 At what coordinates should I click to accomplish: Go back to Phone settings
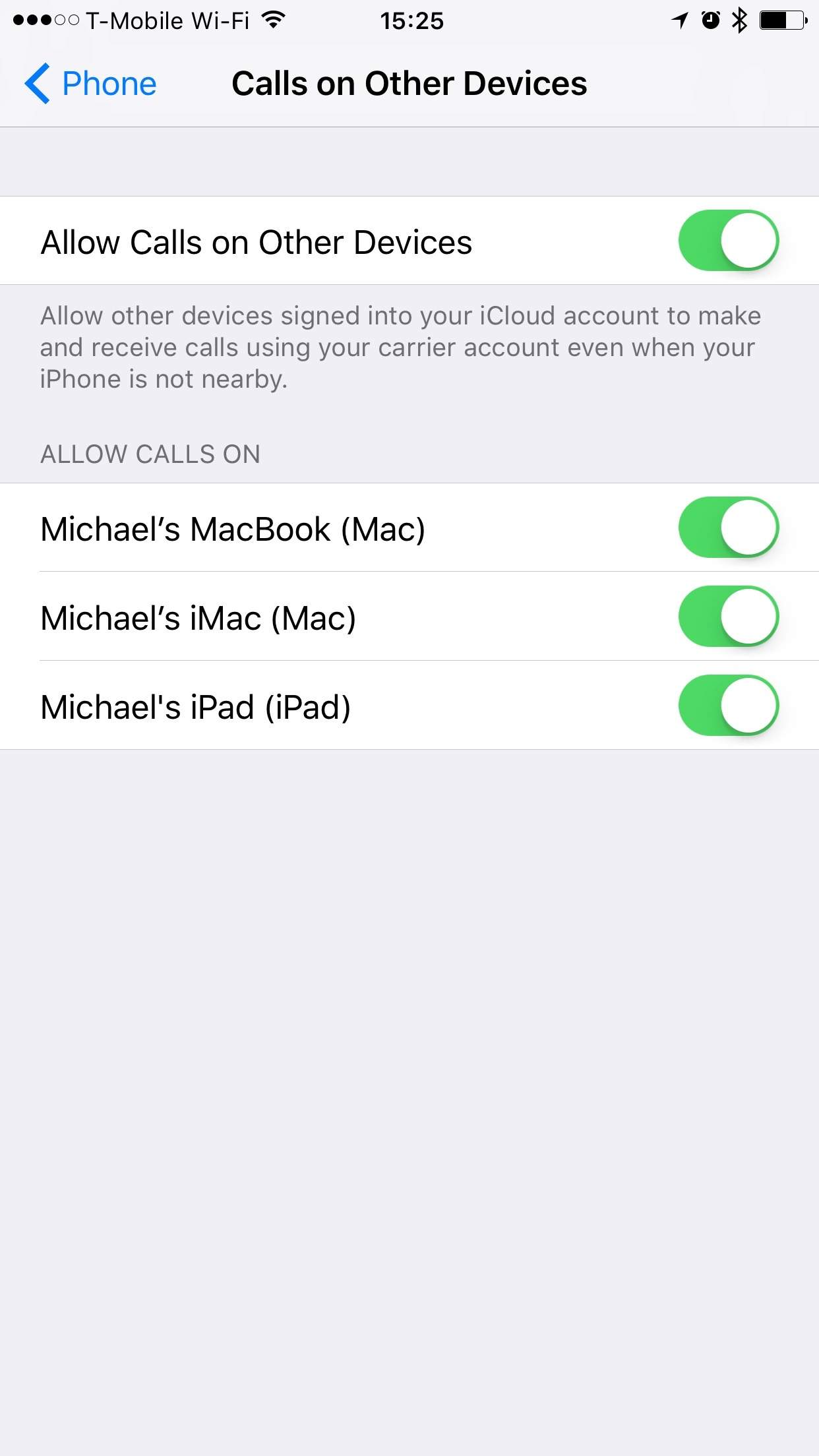click(x=90, y=84)
